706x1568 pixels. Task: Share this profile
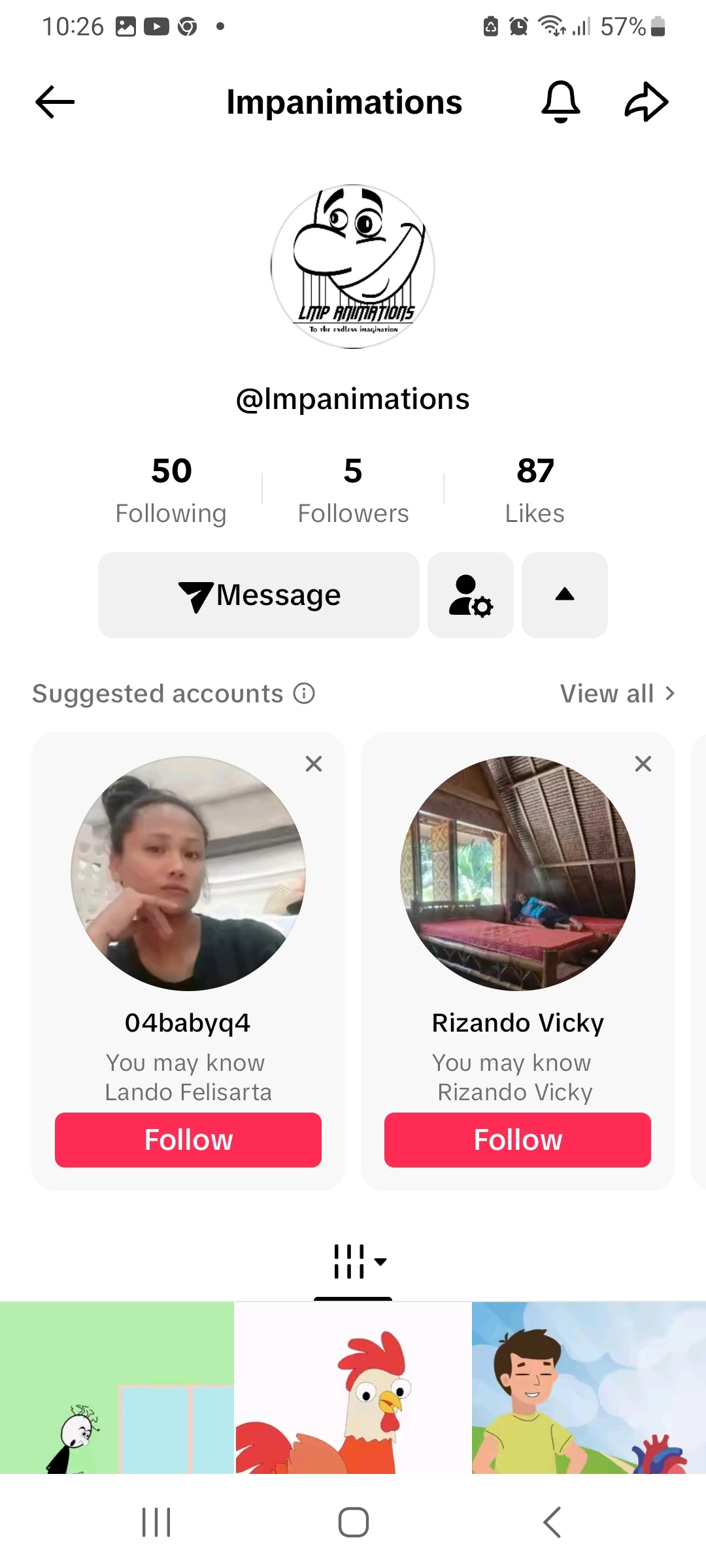click(647, 102)
